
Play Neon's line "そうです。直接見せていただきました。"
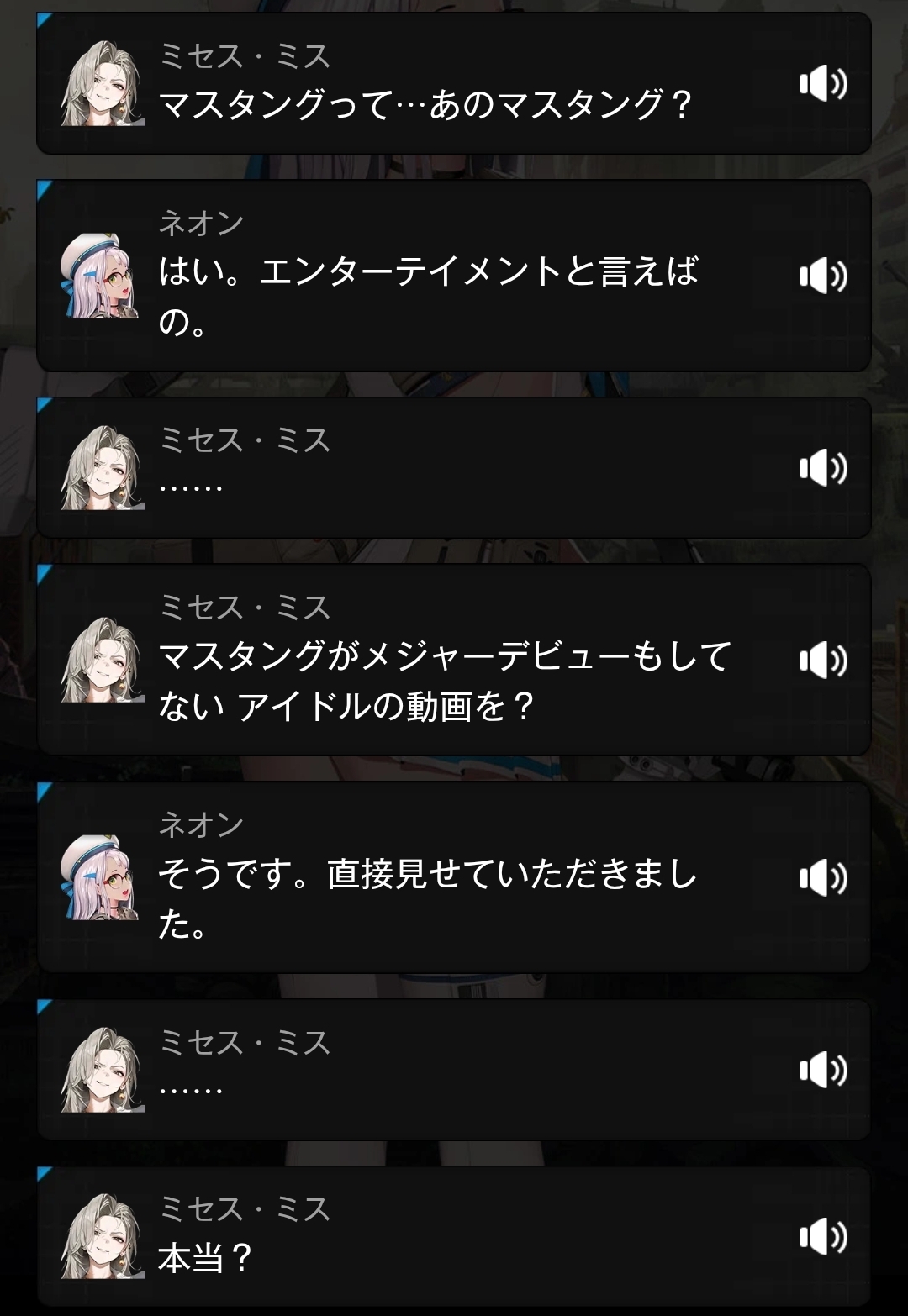[x=822, y=877]
